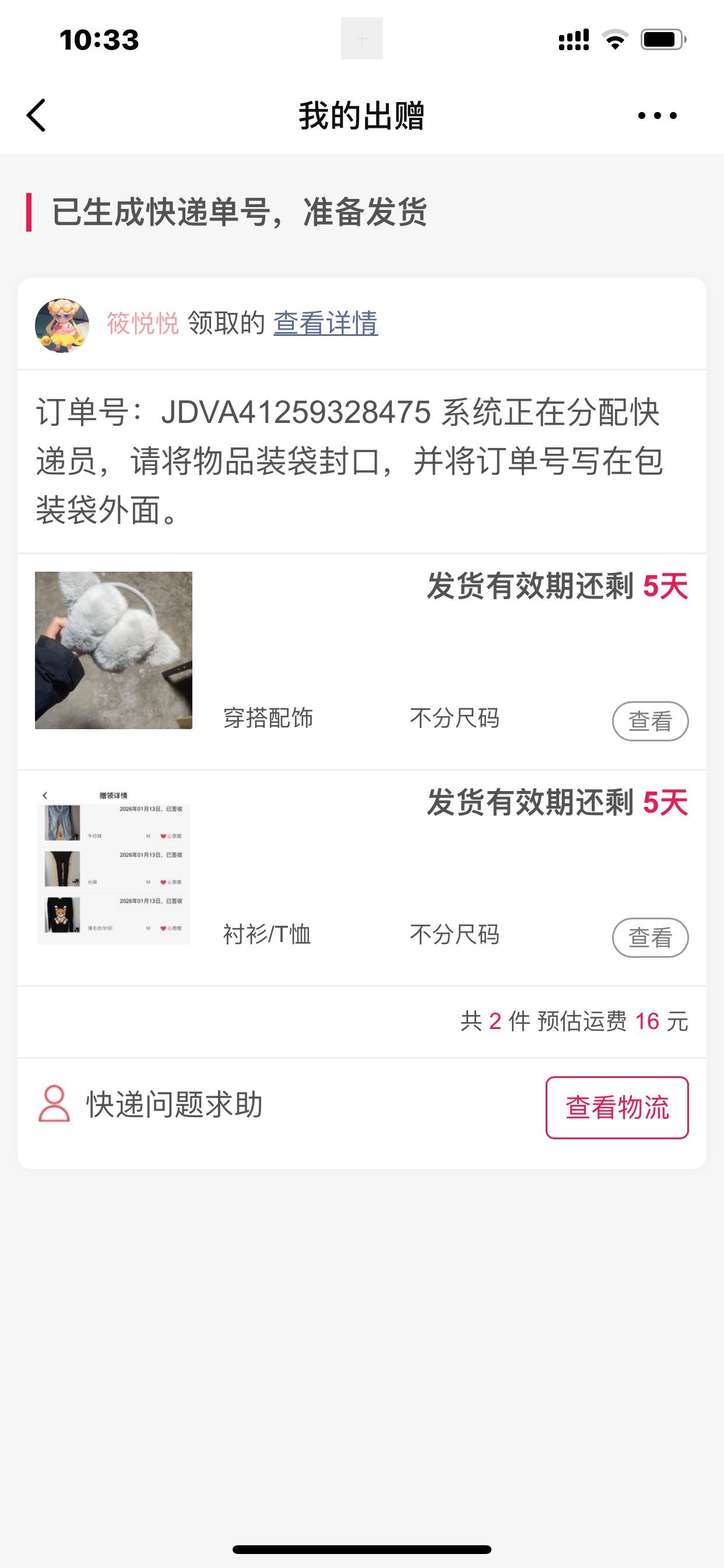Check shipping with 查看物流 button
This screenshot has height=1568, width=724.
click(617, 1107)
